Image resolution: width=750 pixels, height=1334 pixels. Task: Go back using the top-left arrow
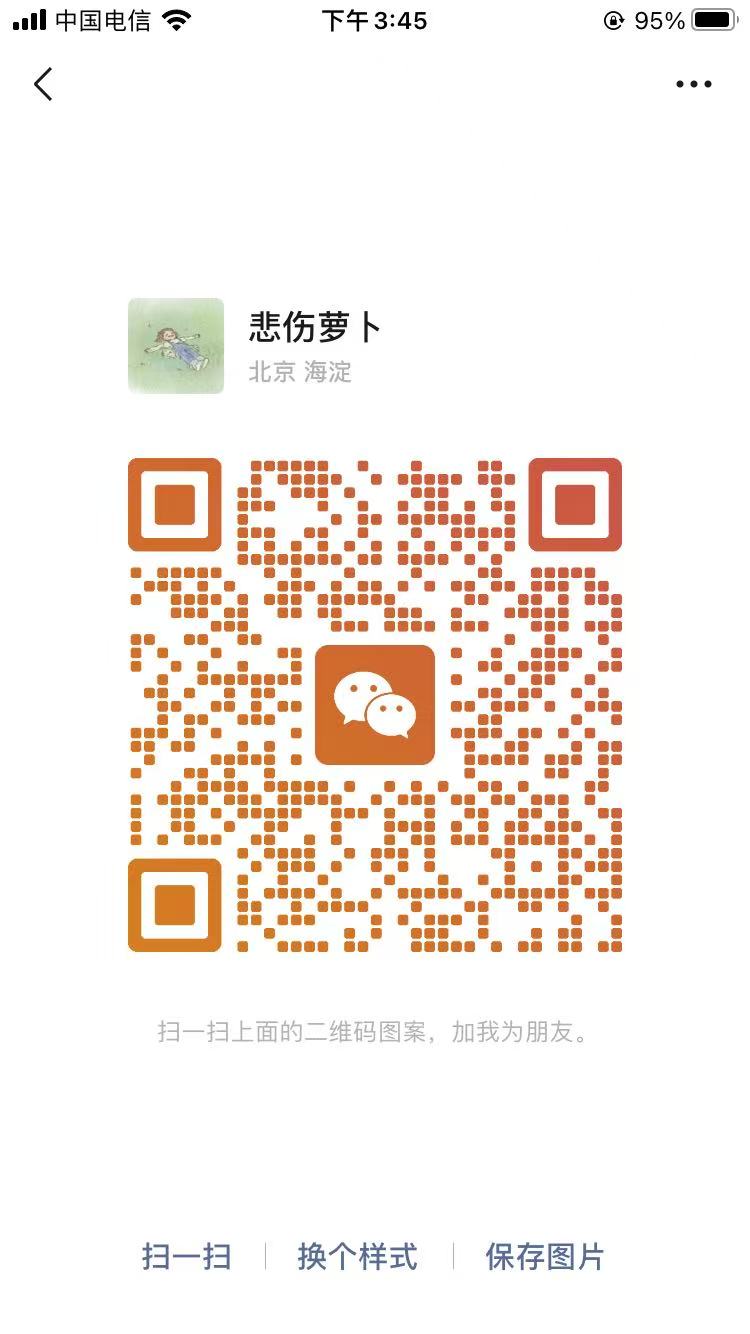point(43,85)
